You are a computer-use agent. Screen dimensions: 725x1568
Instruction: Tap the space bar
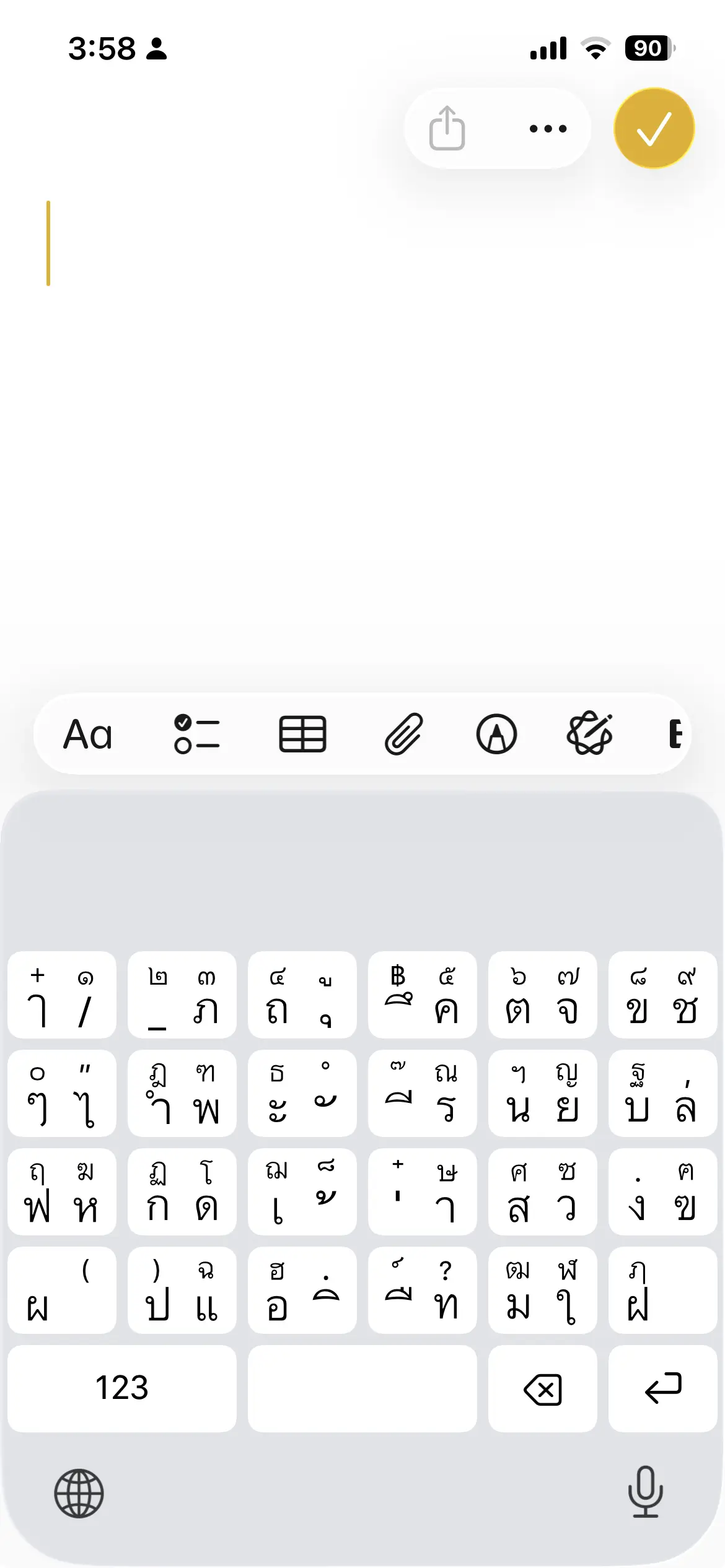point(362,1388)
